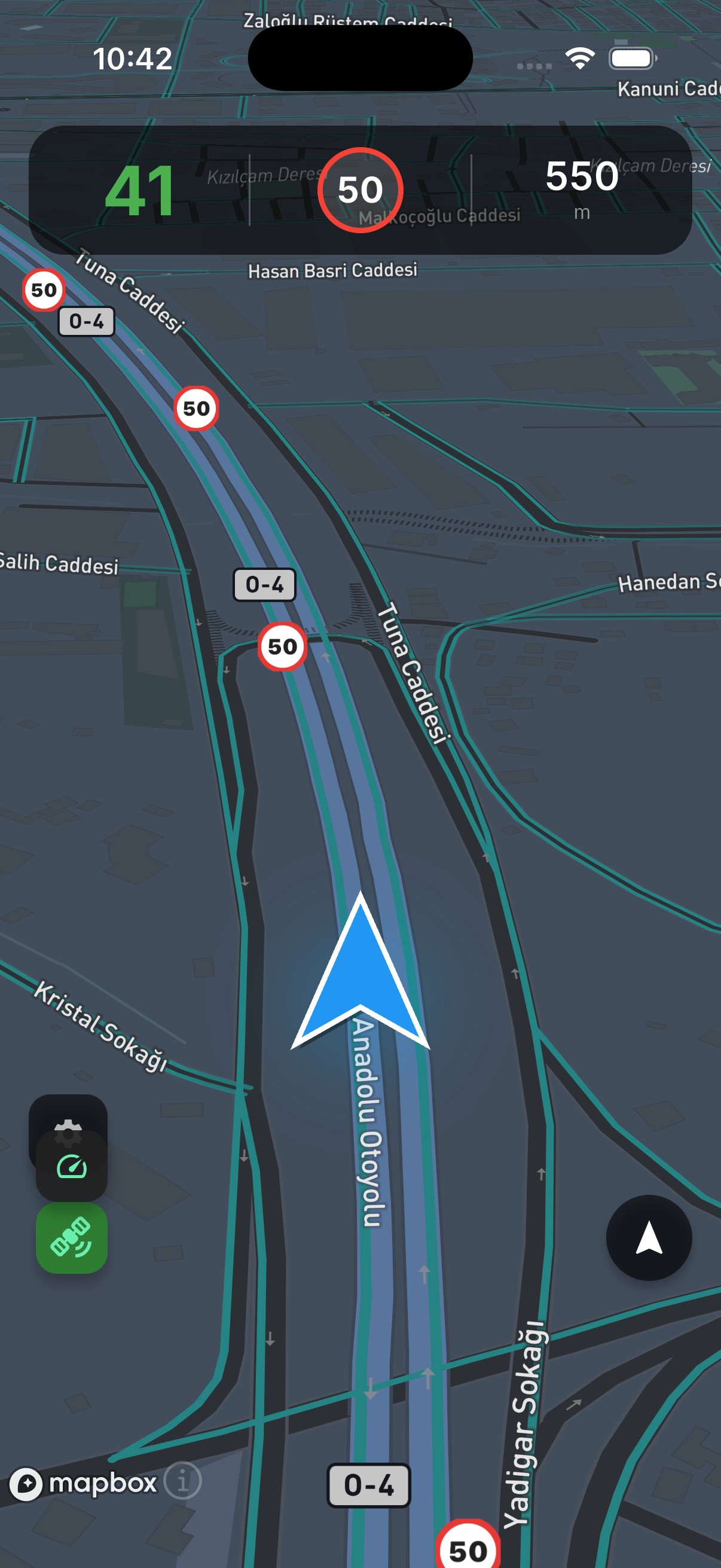Open the settings gear button
The image size is (721, 1568).
pos(68,1116)
